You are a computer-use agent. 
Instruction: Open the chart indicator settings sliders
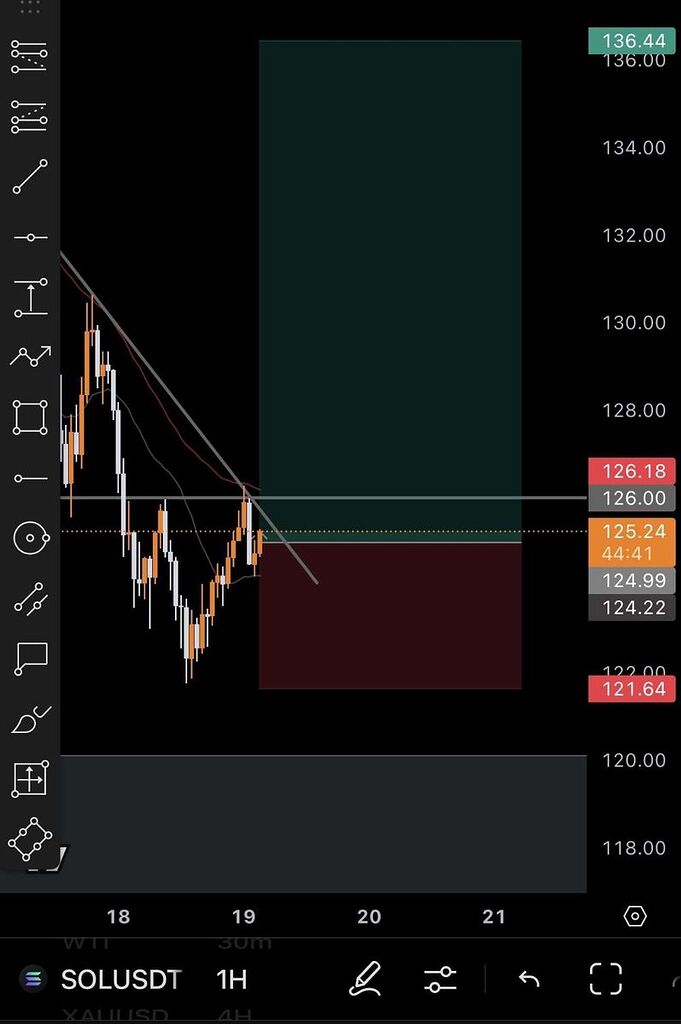440,979
